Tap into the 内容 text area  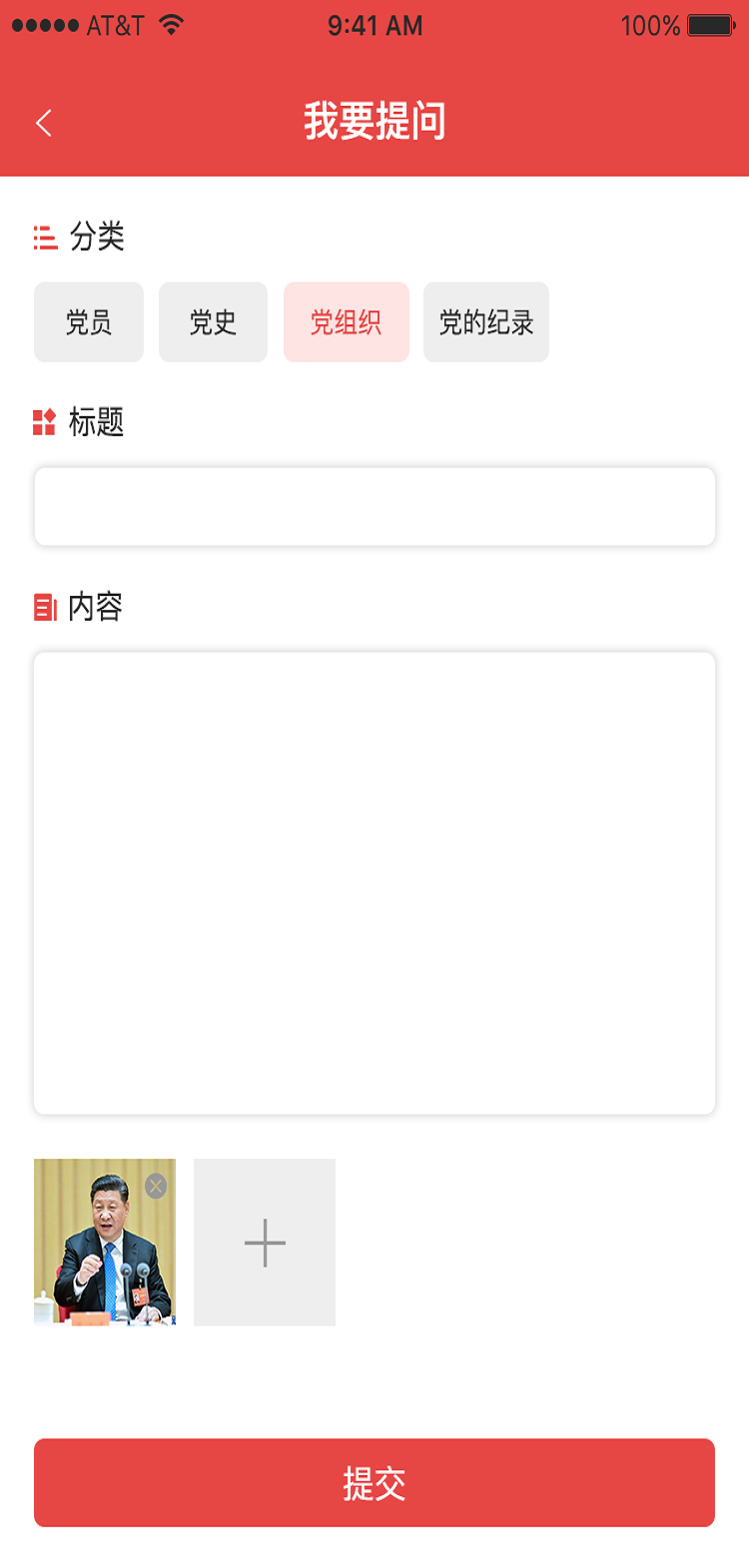374,882
